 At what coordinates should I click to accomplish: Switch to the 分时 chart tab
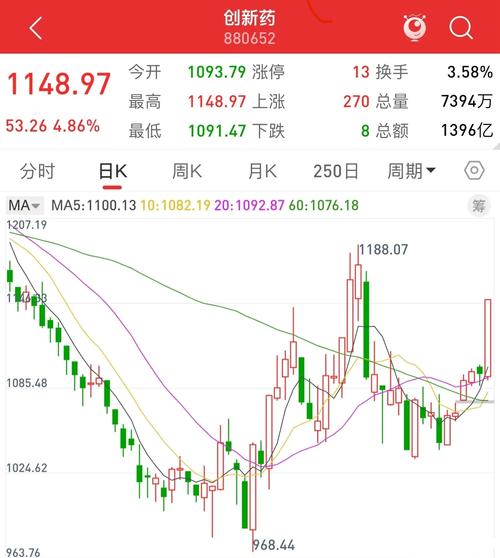[x=37, y=172]
